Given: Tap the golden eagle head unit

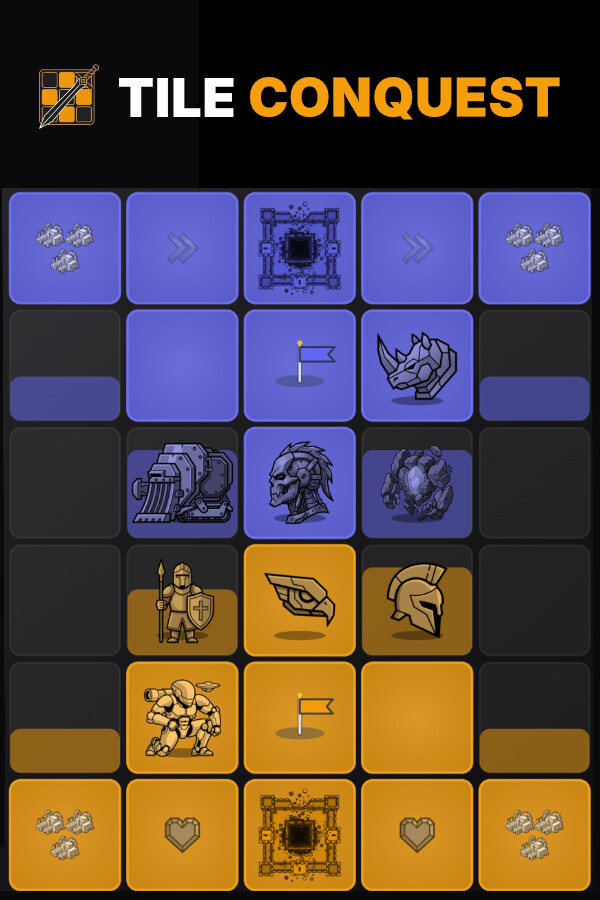Looking at the screenshot, I should (x=300, y=600).
